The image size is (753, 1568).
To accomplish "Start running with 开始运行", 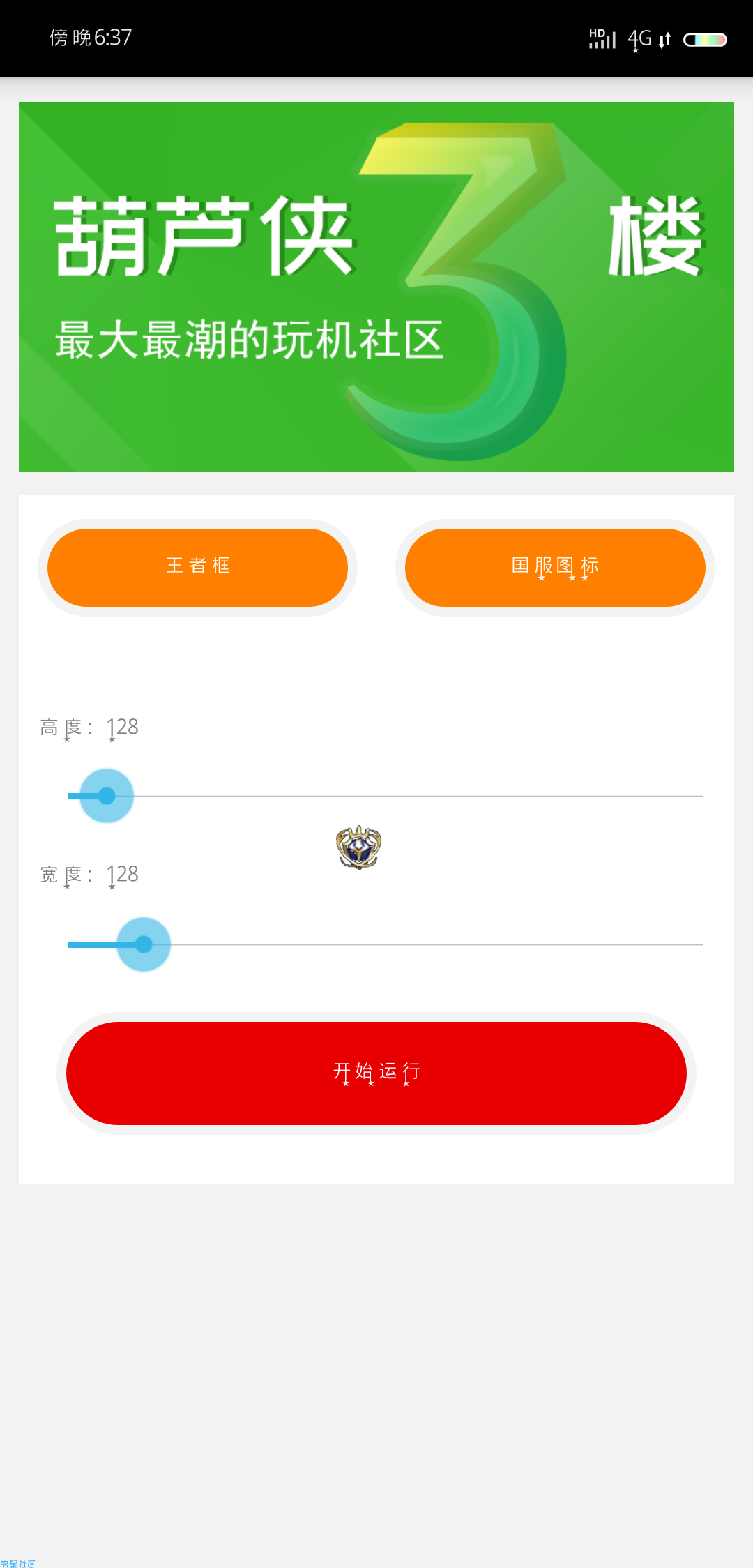I will tap(376, 1073).
